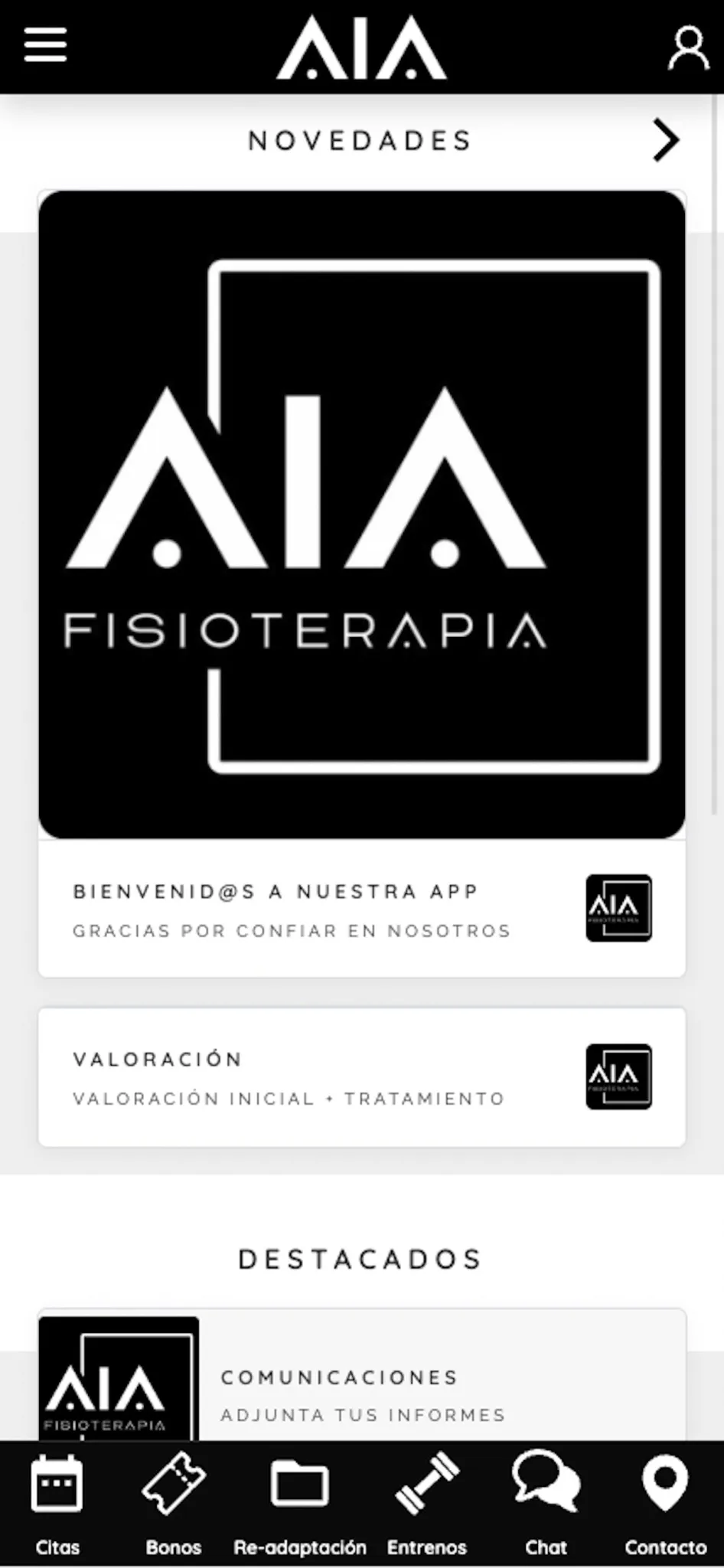Open the Bienvenid@s a nuestra app card
Image resolution: width=724 pixels, height=1568 pixels.
click(362, 910)
